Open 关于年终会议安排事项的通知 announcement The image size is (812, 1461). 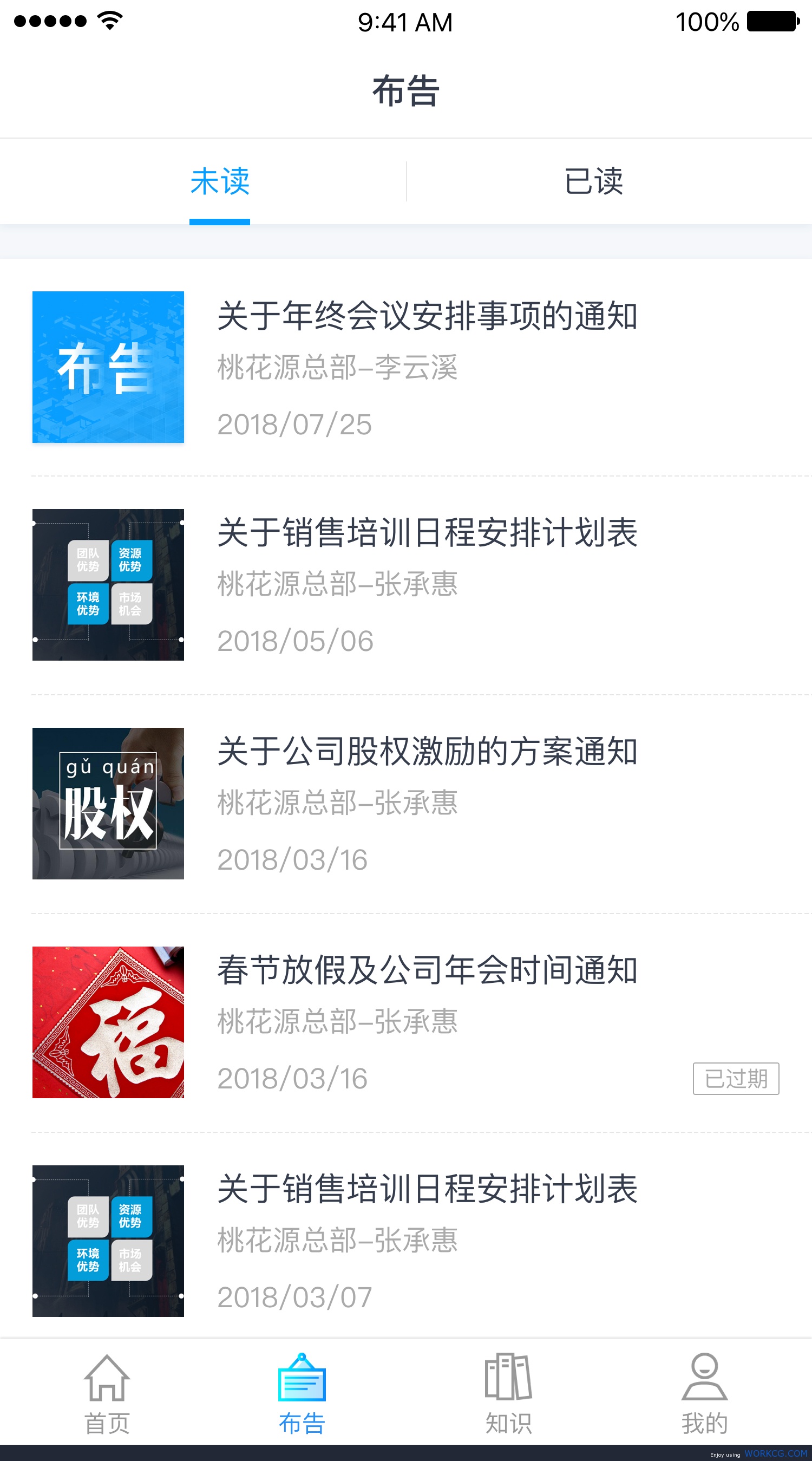(x=406, y=368)
